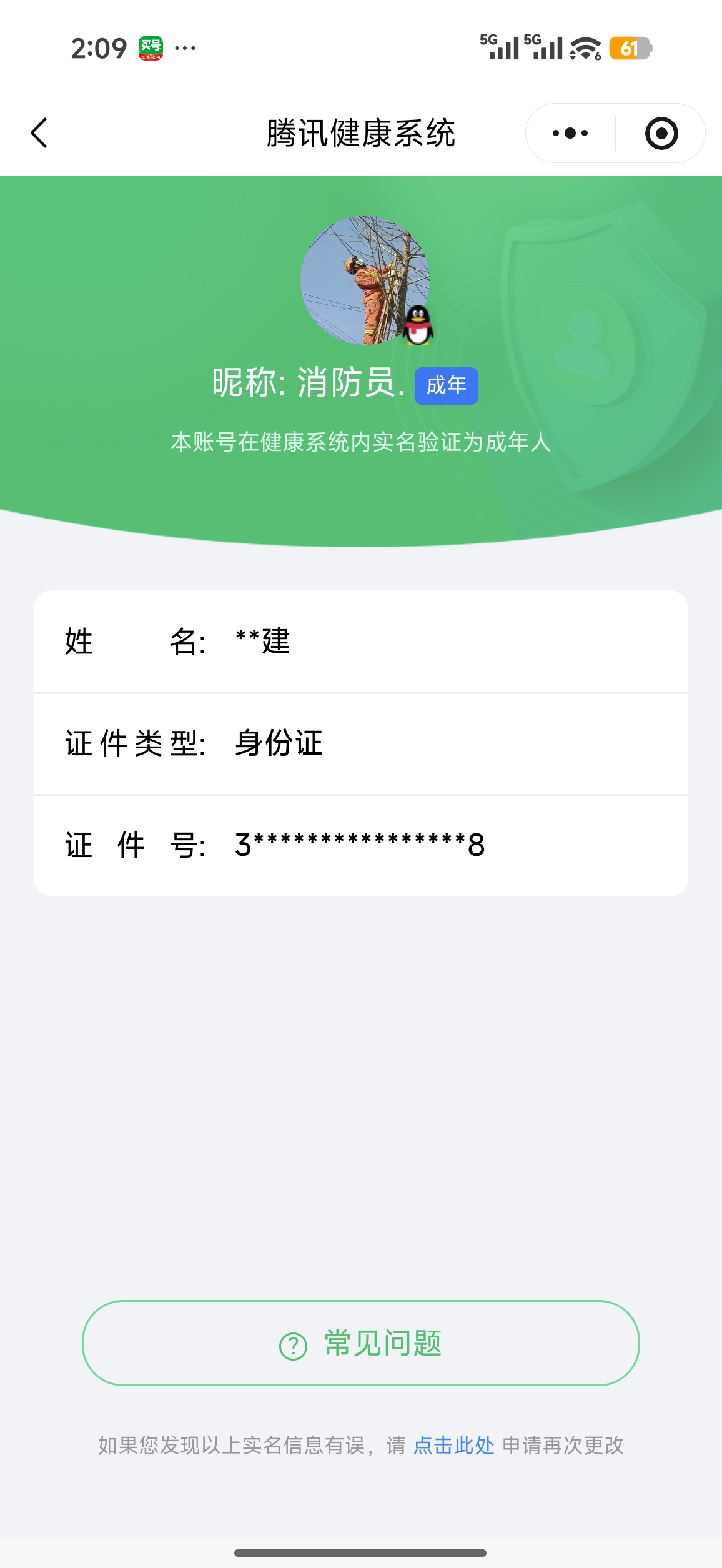Tap the back arrow to exit
Image resolution: width=722 pixels, height=1568 pixels.
point(39,132)
